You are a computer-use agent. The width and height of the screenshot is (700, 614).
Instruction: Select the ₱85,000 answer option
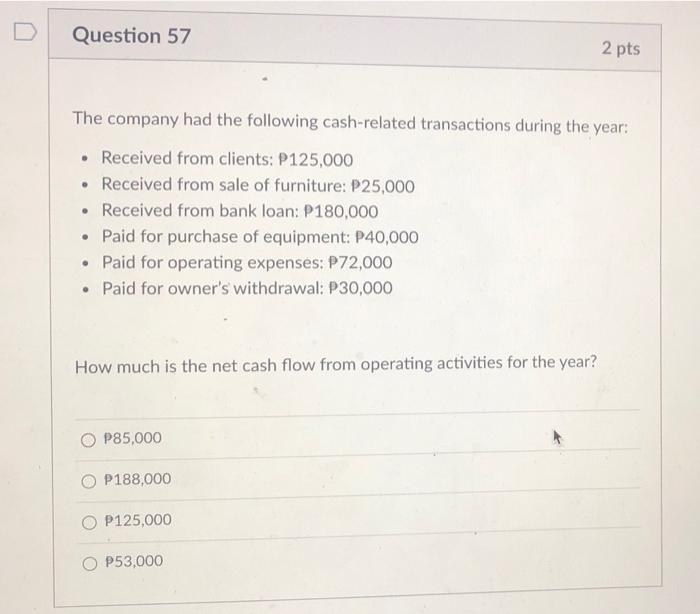point(90,438)
